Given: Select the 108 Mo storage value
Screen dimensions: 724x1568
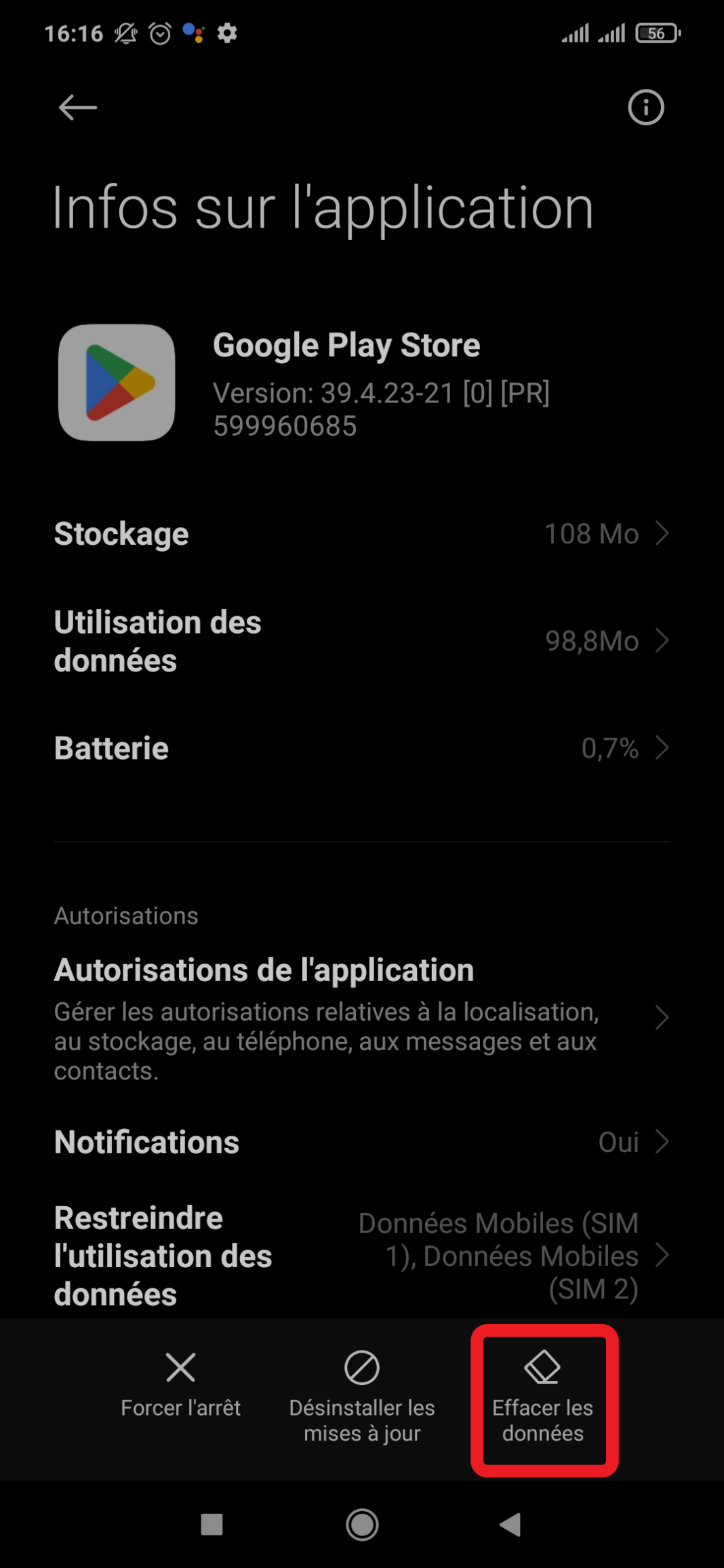Looking at the screenshot, I should coord(592,534).
